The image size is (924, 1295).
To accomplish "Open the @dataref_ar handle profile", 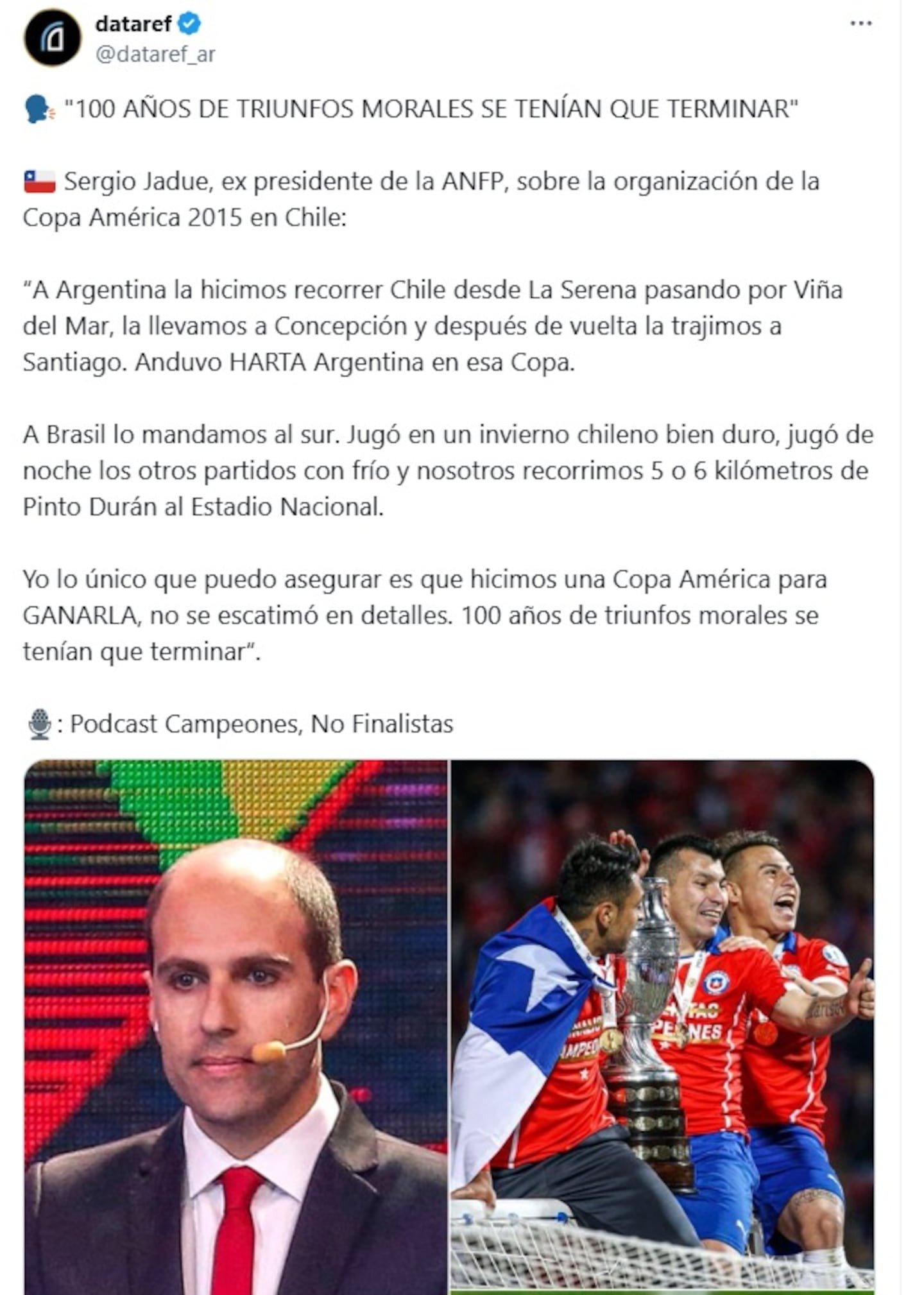I will (x=155, y=55).
